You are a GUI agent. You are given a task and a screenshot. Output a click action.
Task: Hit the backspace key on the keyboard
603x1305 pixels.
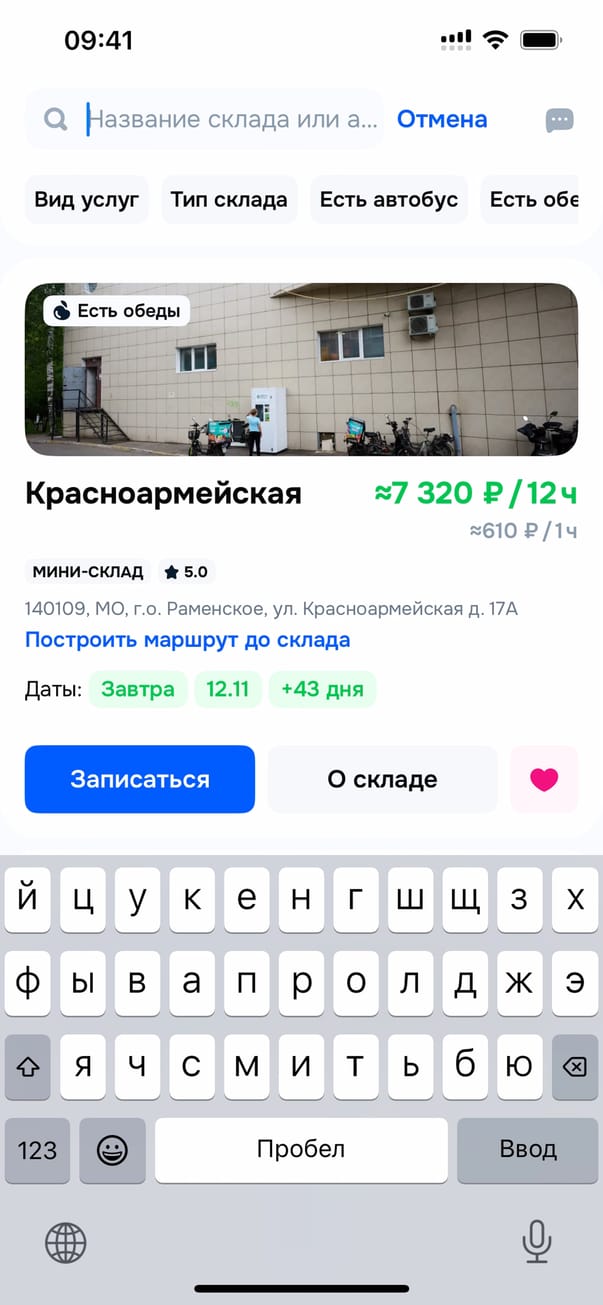[574, 1067]
